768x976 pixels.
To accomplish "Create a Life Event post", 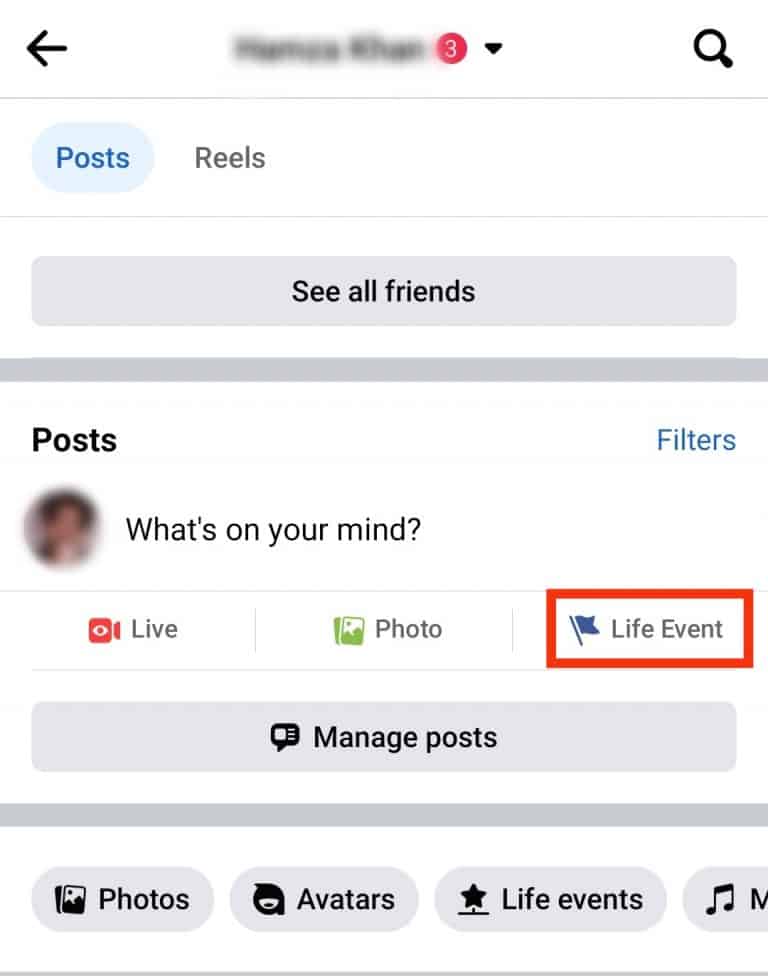I will click(647, 630).
